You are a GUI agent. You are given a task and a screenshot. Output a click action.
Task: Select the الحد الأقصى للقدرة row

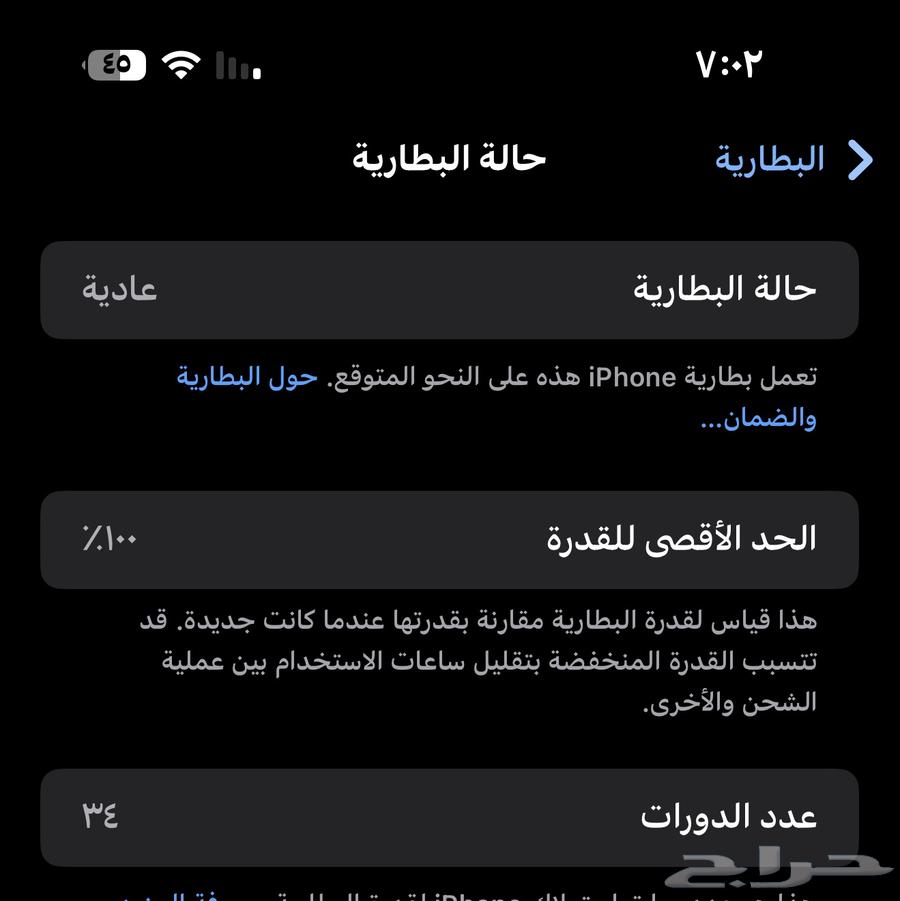[x=450, y=539]
